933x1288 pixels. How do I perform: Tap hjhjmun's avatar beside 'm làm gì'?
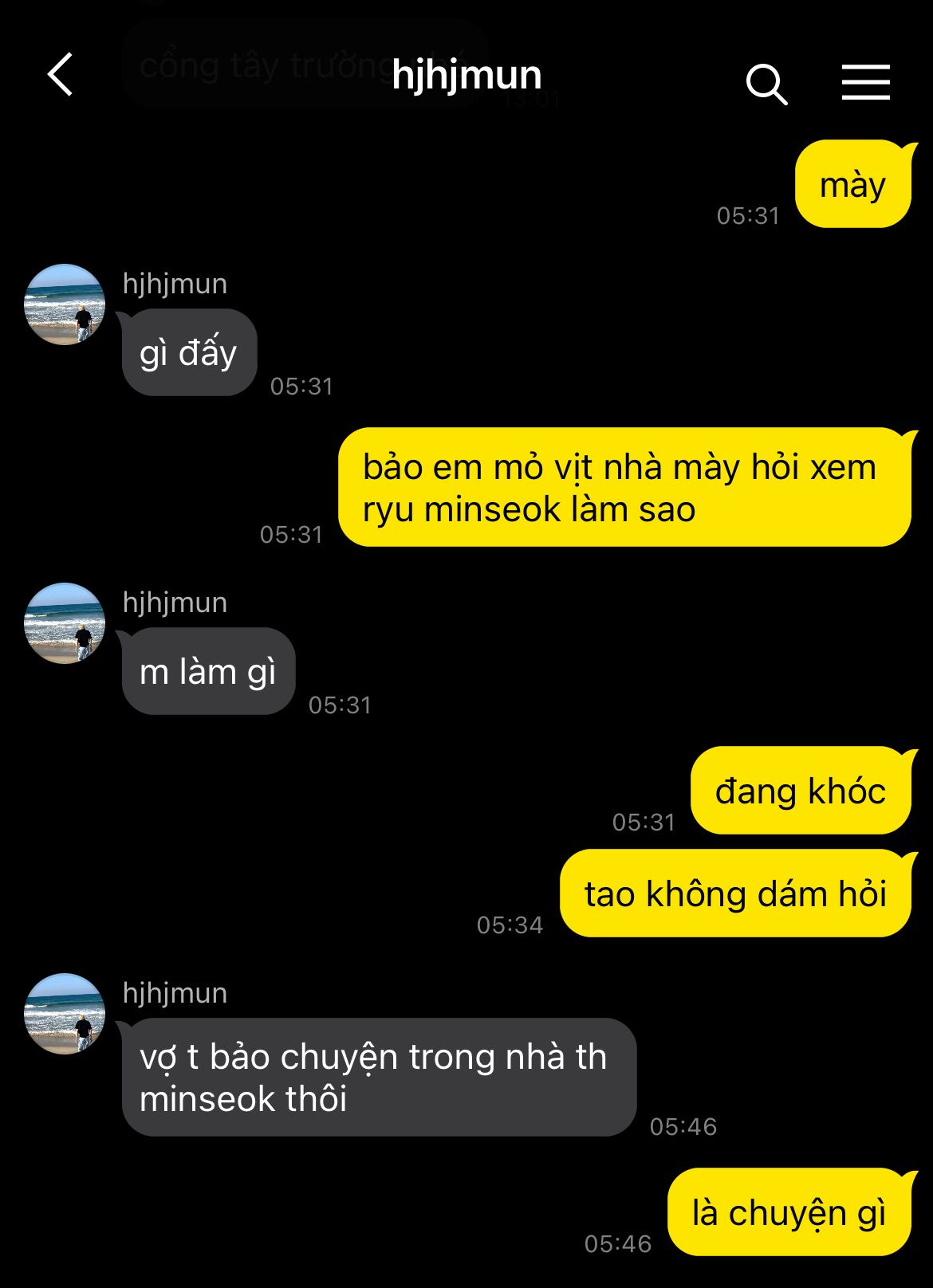click(65, 623)
